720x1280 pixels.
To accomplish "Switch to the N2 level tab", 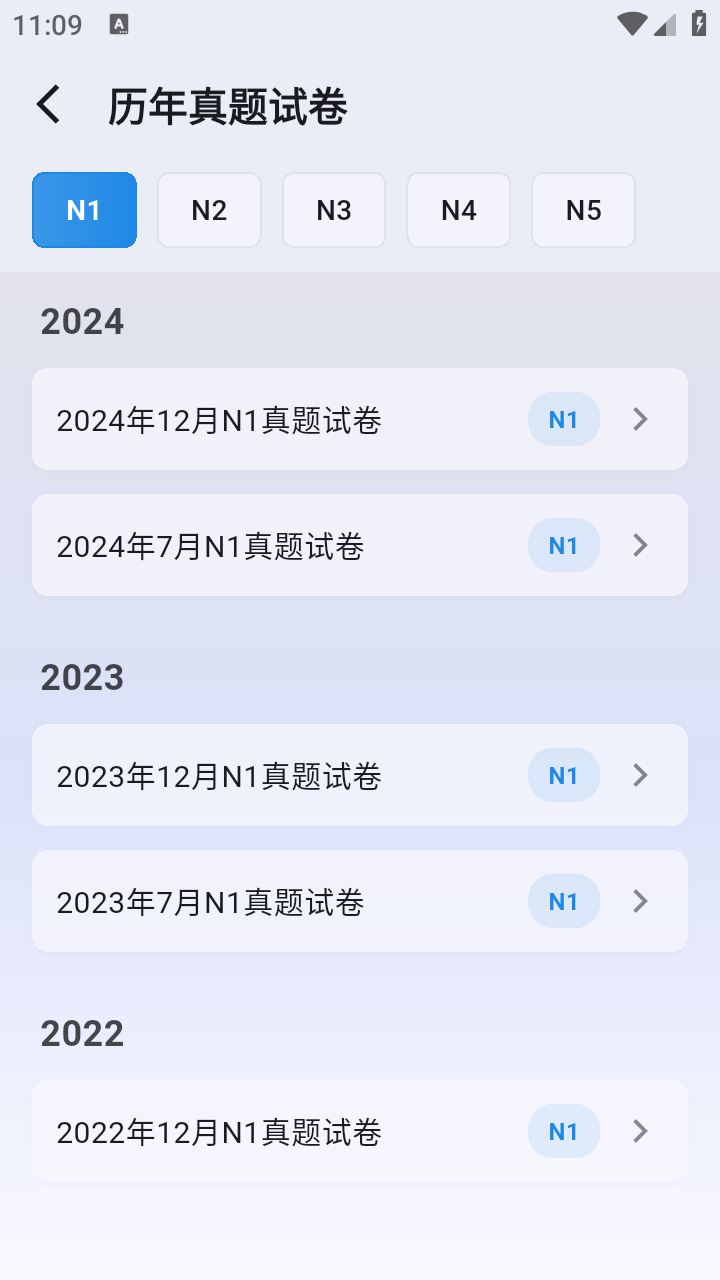I will click(209, 210).
